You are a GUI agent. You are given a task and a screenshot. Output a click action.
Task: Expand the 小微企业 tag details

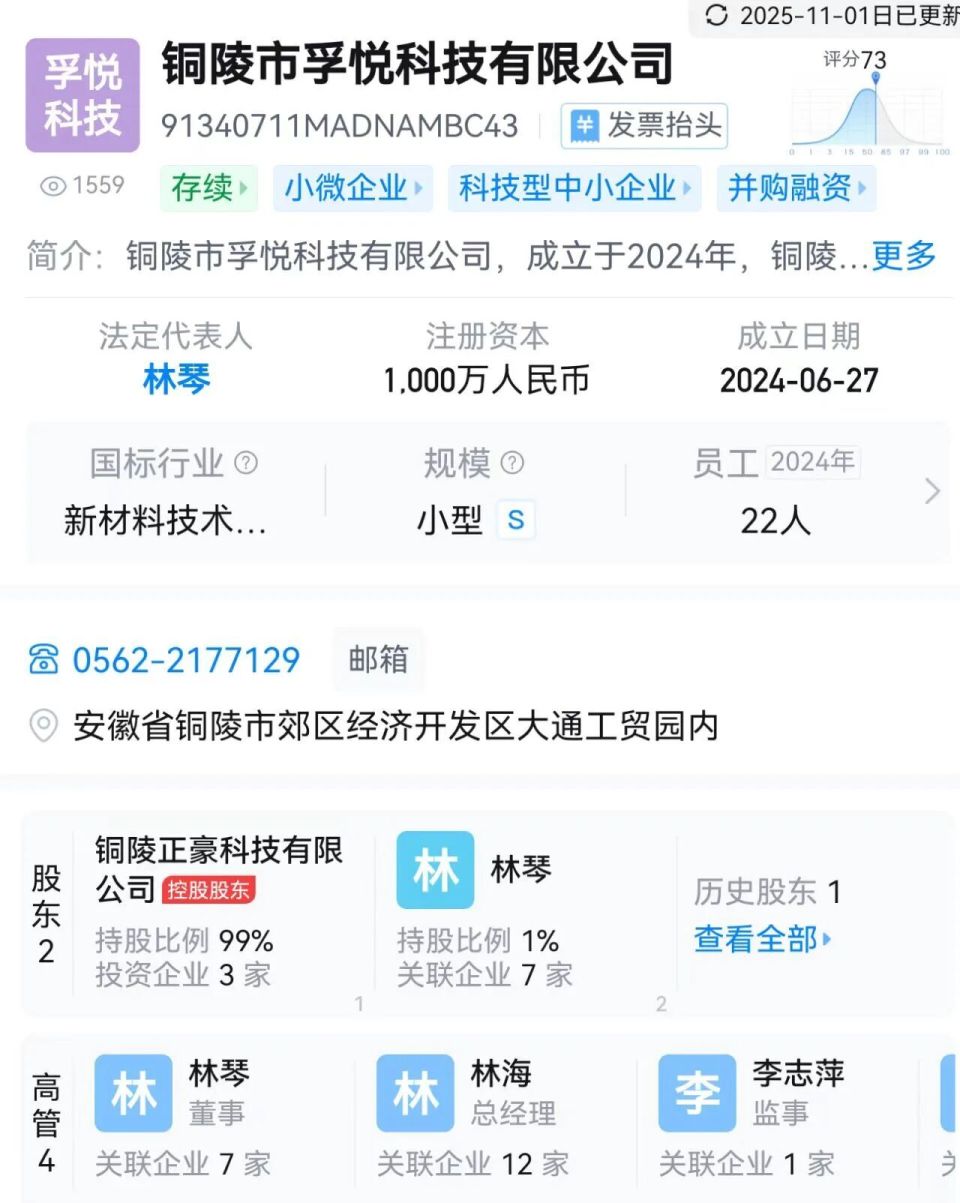point(352,189)
